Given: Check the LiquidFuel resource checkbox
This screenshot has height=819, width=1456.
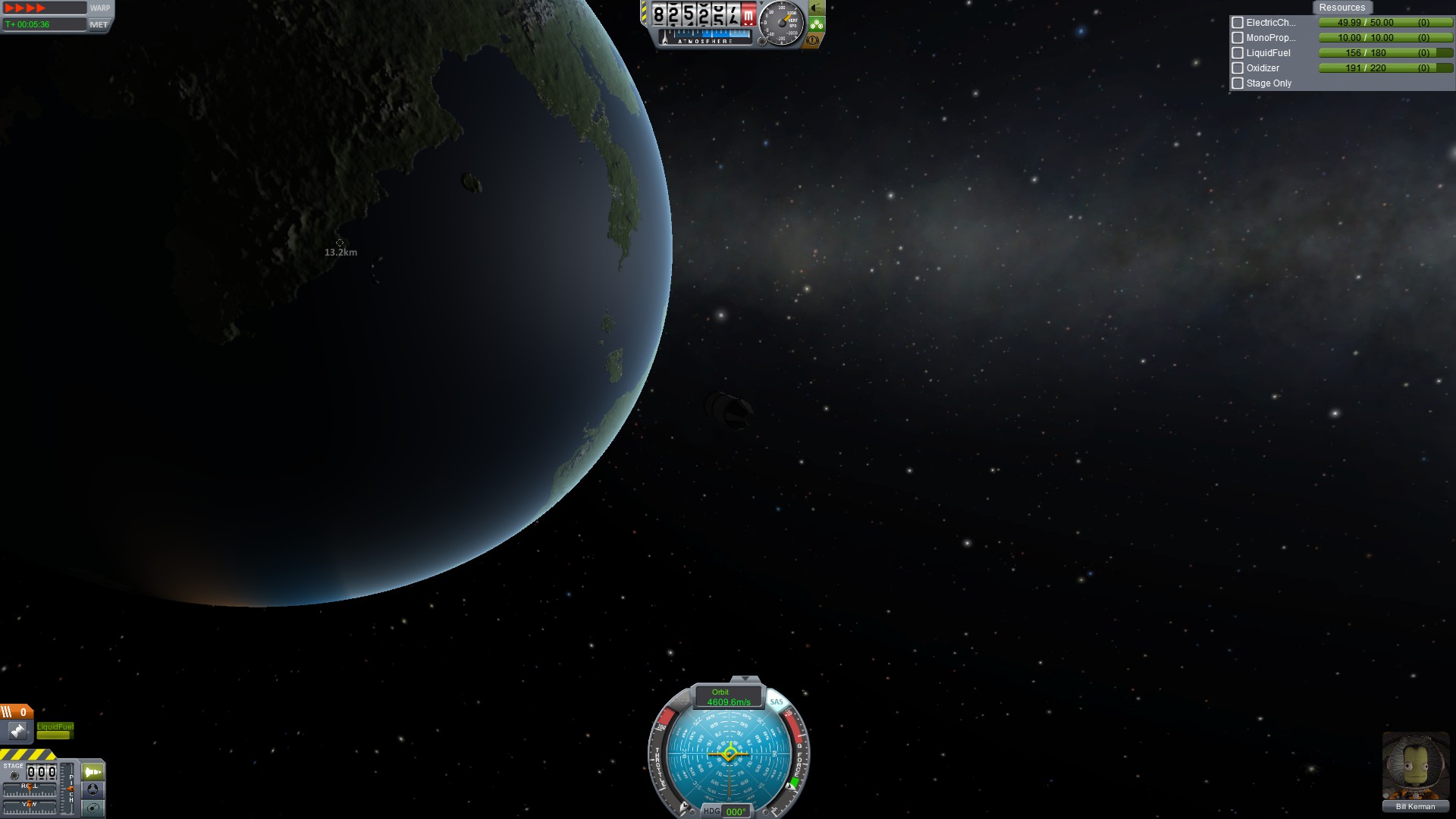Looking at the screenshot, I should click(1238, 53).
